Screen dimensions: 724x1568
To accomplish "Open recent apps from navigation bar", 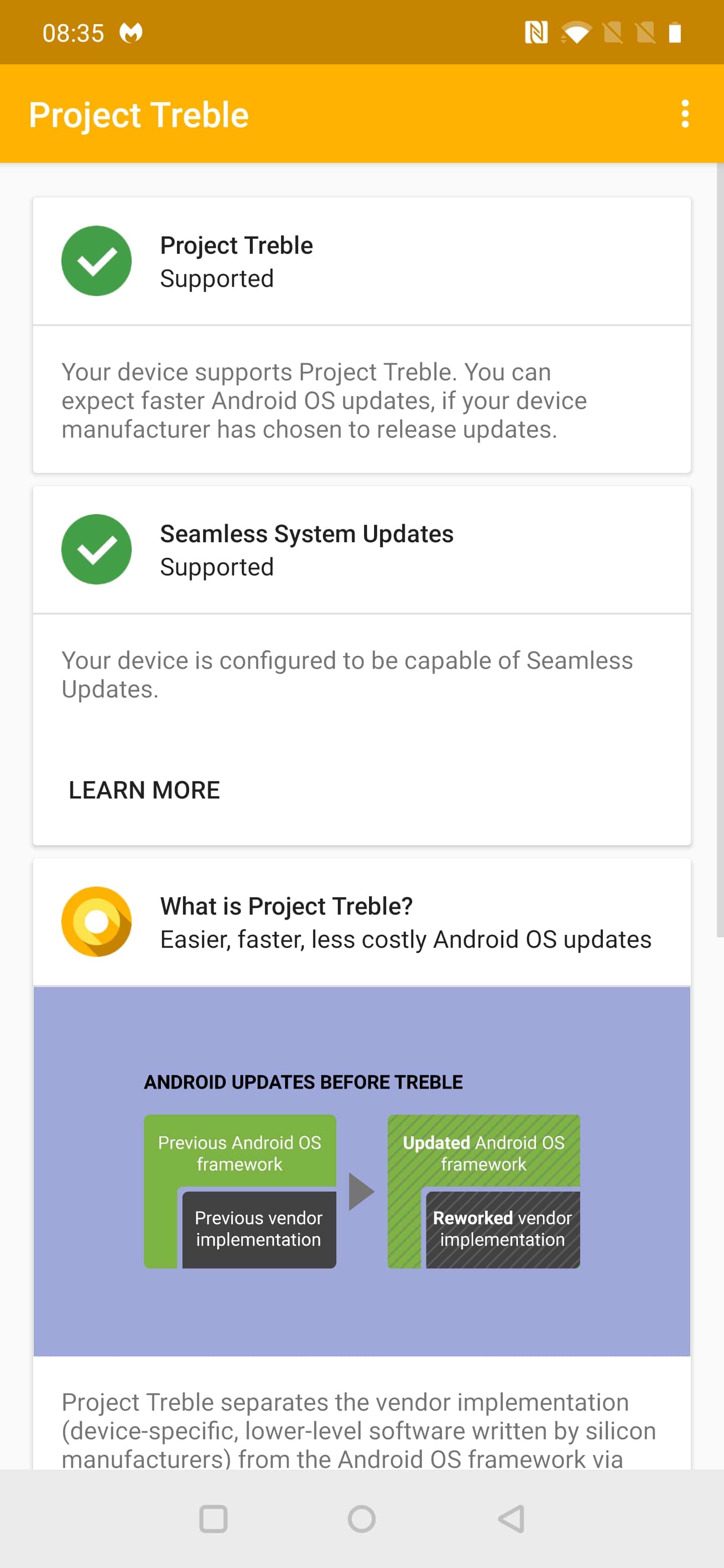I will (213, 1519).
